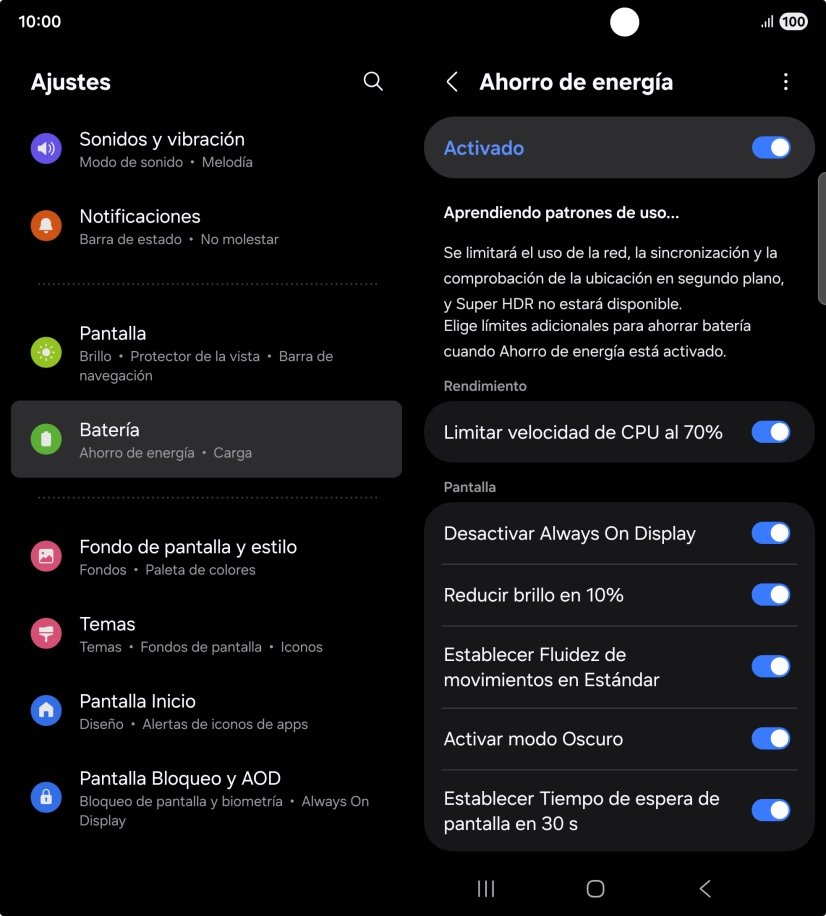Open Sonidos y vibración settings
The width and height of the screenshot is (826, 916).
pyautogui.click(x=206, y=149)
